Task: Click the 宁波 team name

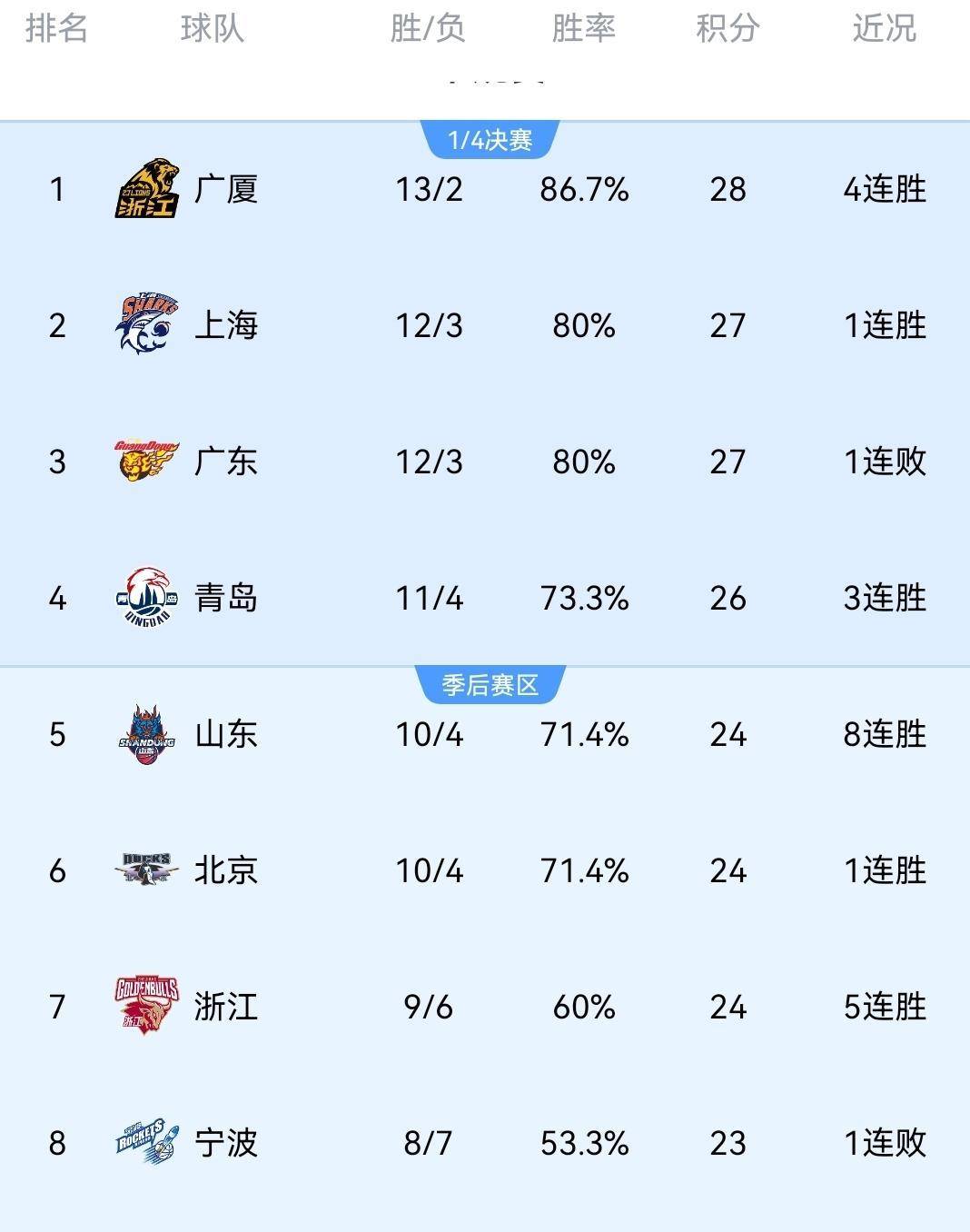Action: pyautogui.click(x=225, y=1143)
